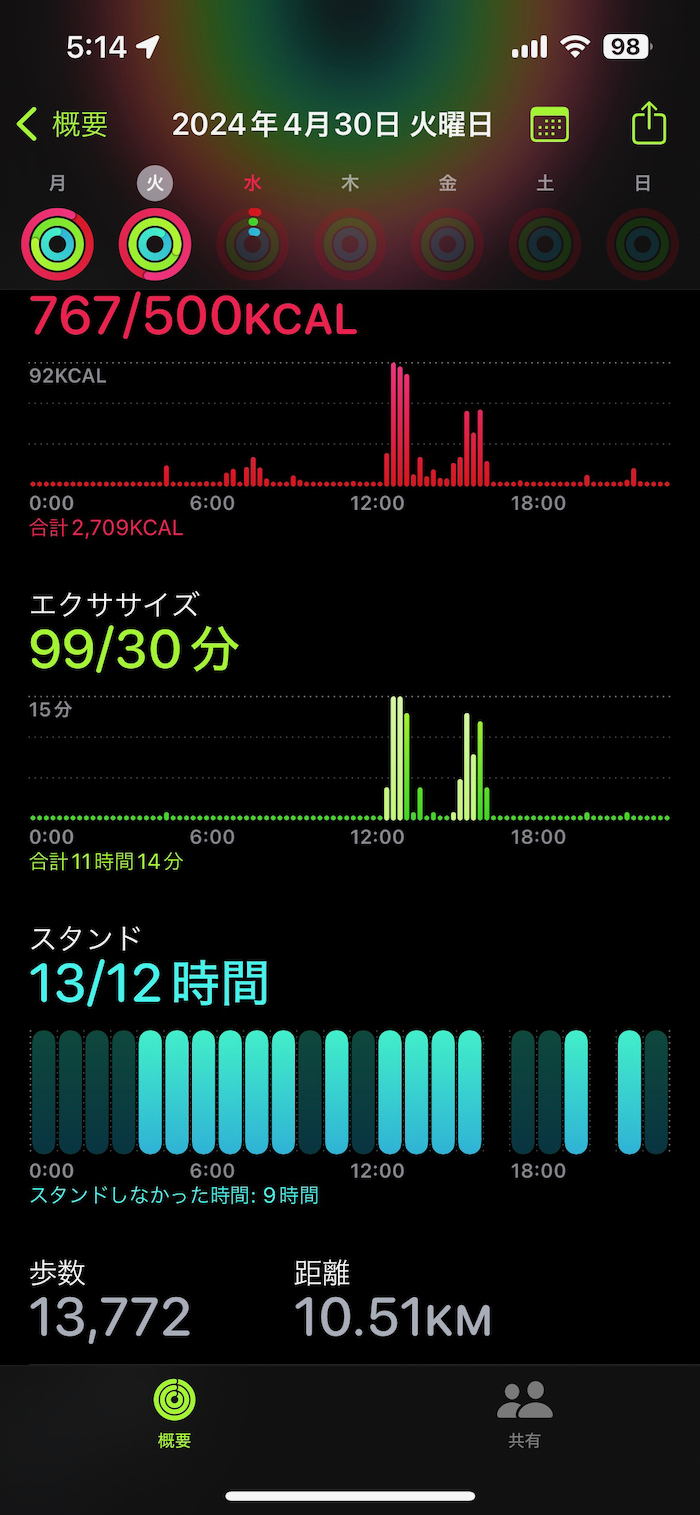
Task: Select Friday (金) activity rings
Action: [x=448, y=243]
